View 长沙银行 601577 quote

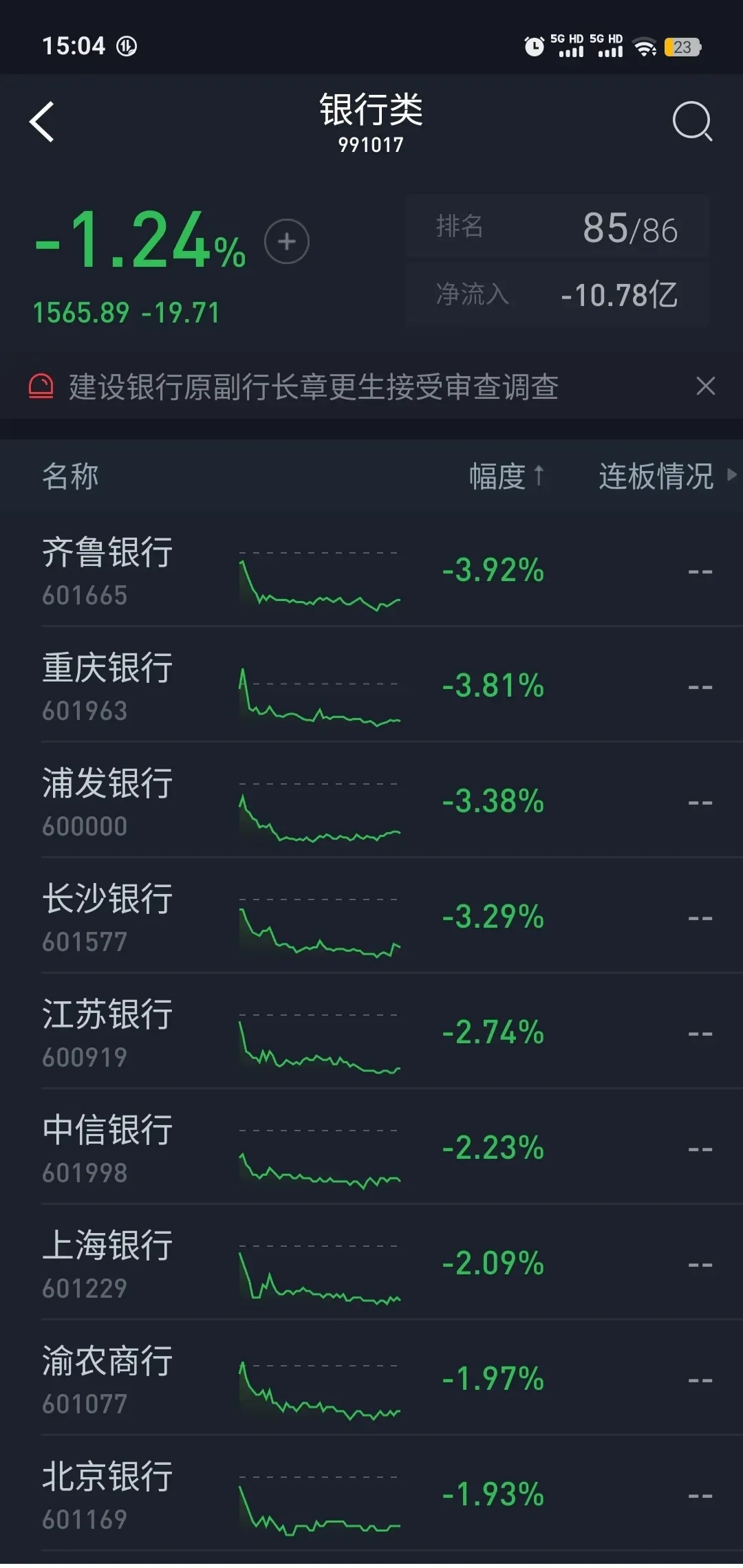point(371,916)
